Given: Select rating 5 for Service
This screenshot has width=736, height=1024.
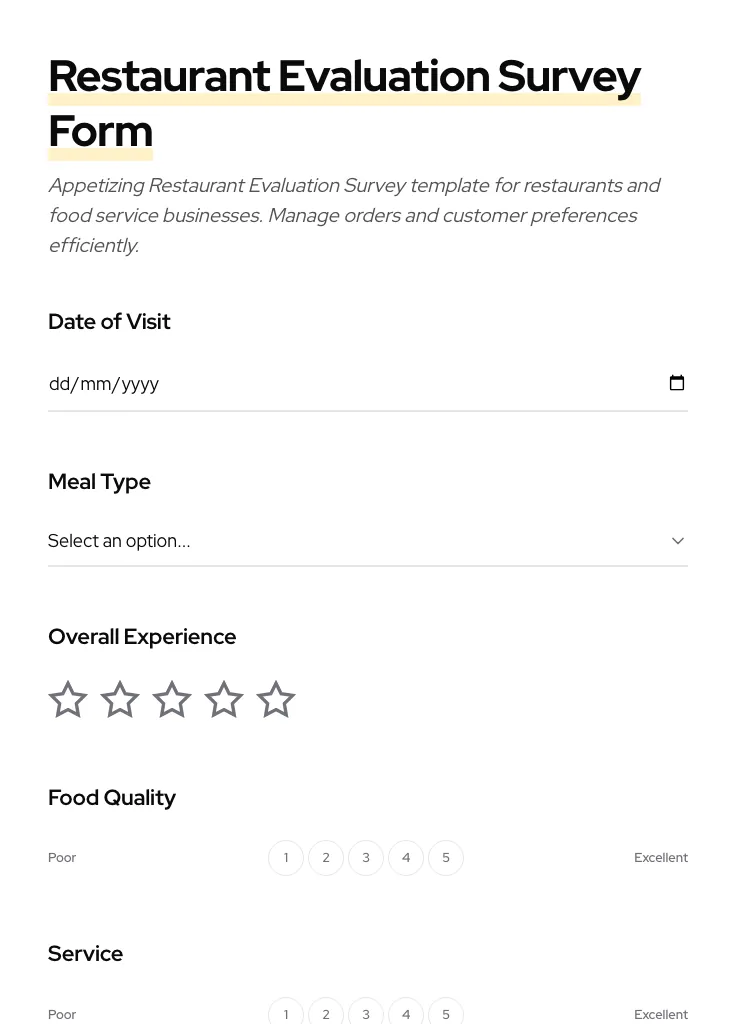Looking at the screenshot, I should pyautogui.click(x=445, y=1013).
